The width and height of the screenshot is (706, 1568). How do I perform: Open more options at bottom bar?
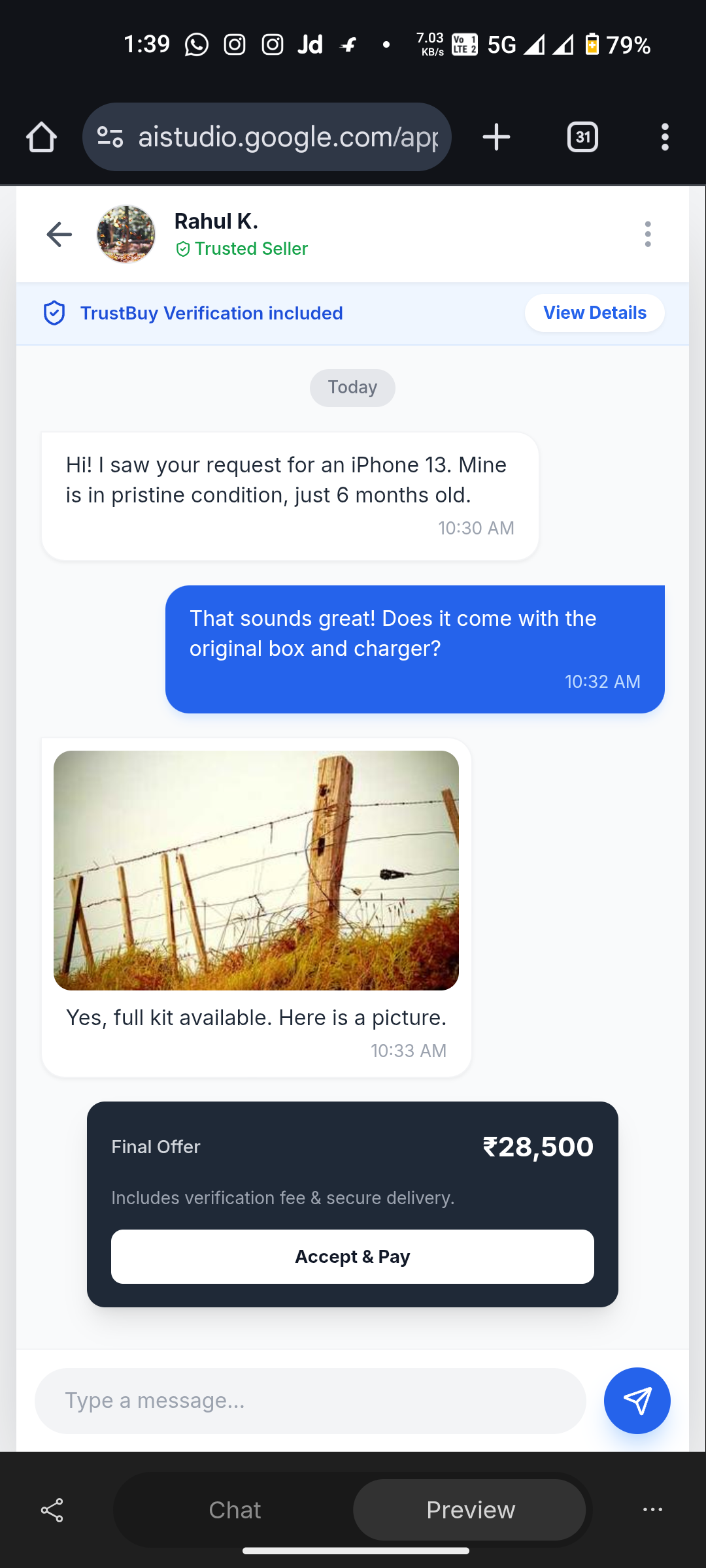click(652, 1510)
